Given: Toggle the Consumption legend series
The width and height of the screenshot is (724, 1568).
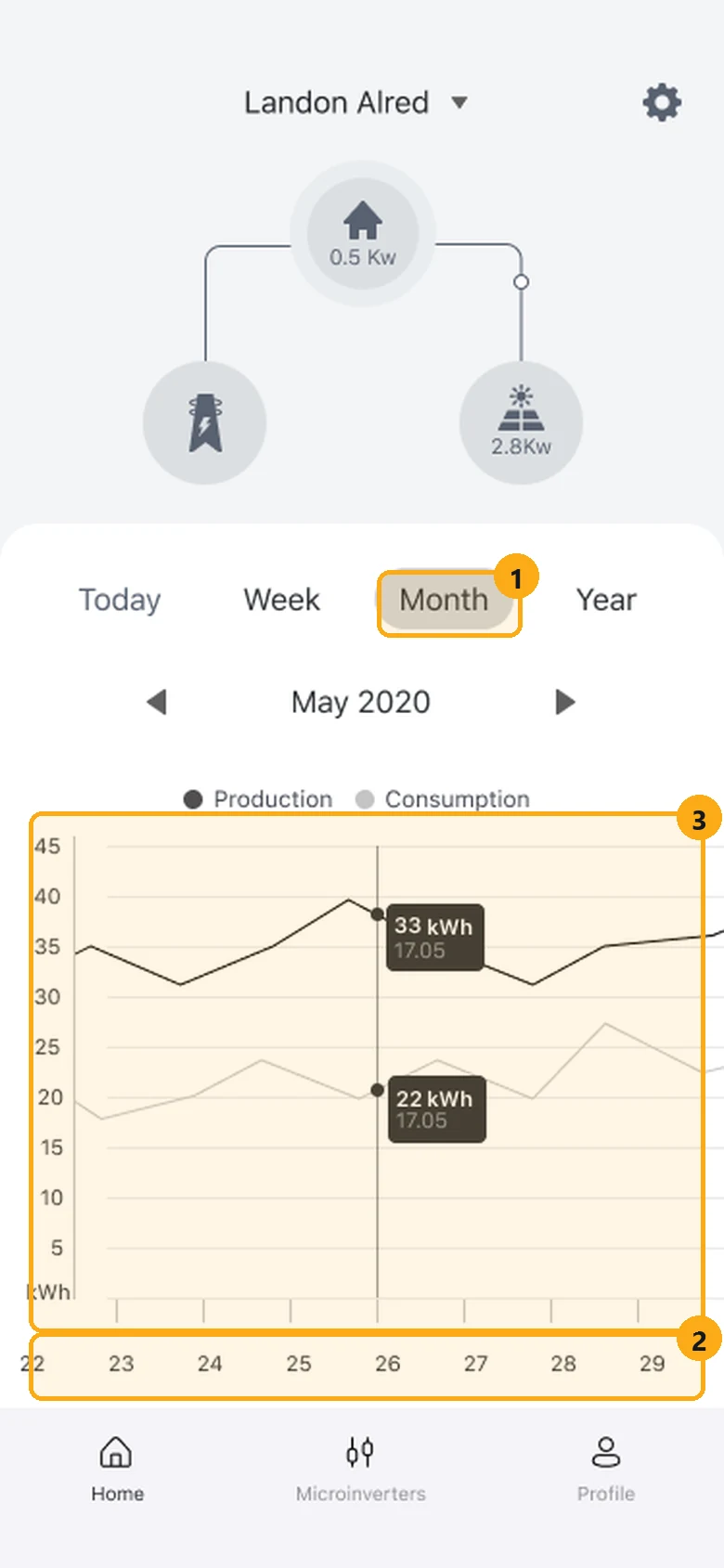Looking at the screenshot, I should [443, 799].
